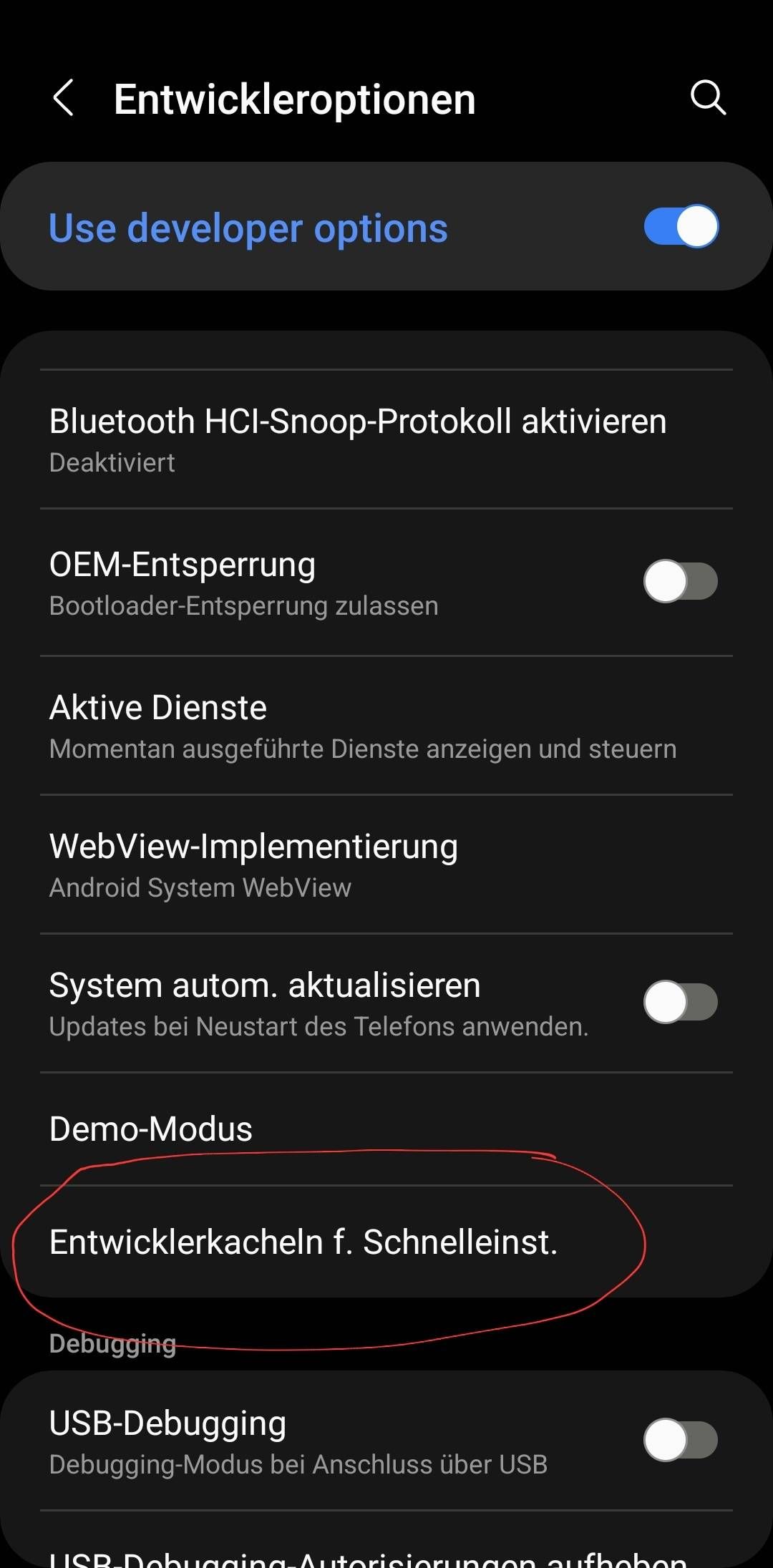
Task: Tap the Entwickleroptionen screen title
Action: click(295, 99)
